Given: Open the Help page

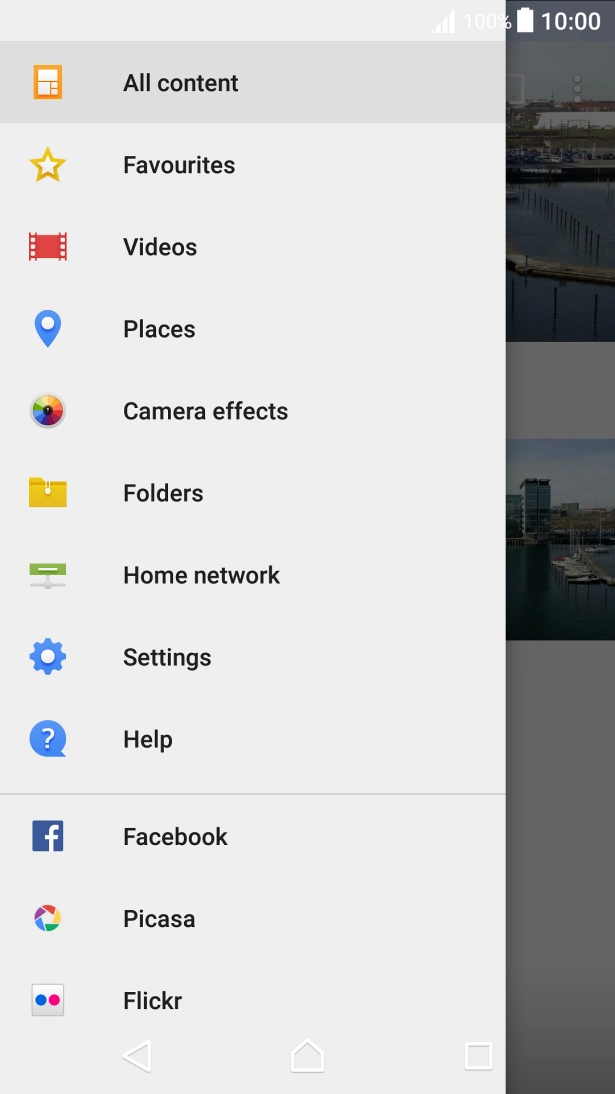Looking at the screenshot, I should (148, 739).
